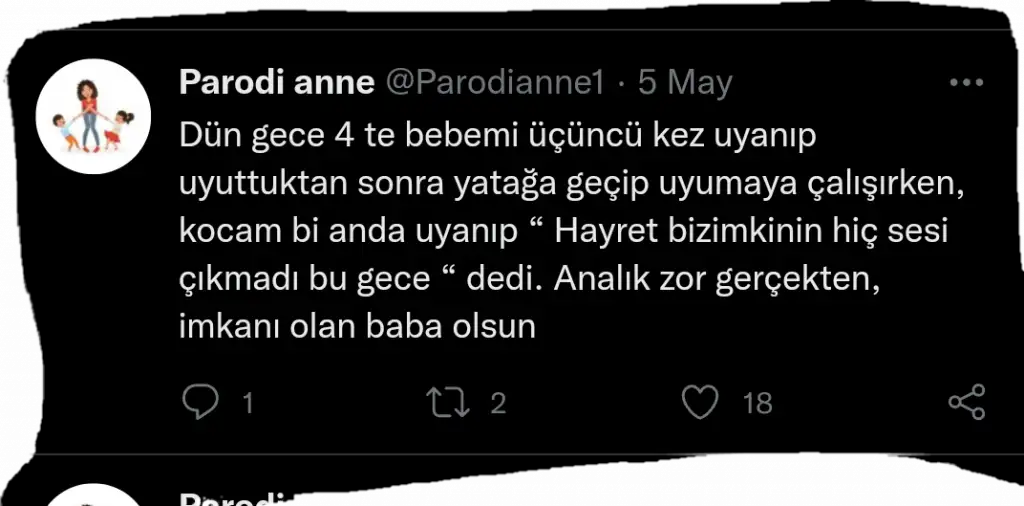Reply to Parodi anne's tweet

(203, 402)
